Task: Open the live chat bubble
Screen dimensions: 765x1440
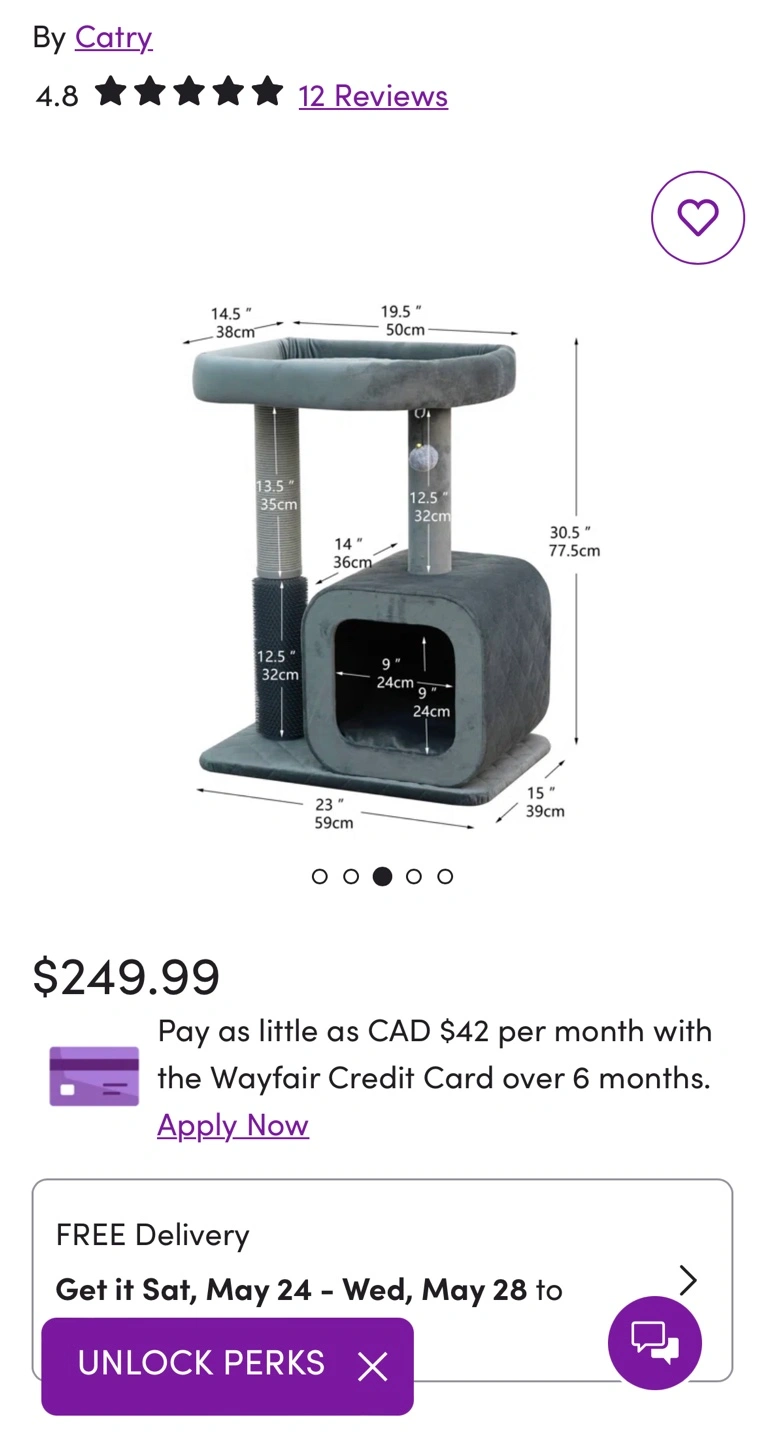Action: point(655,1343)
